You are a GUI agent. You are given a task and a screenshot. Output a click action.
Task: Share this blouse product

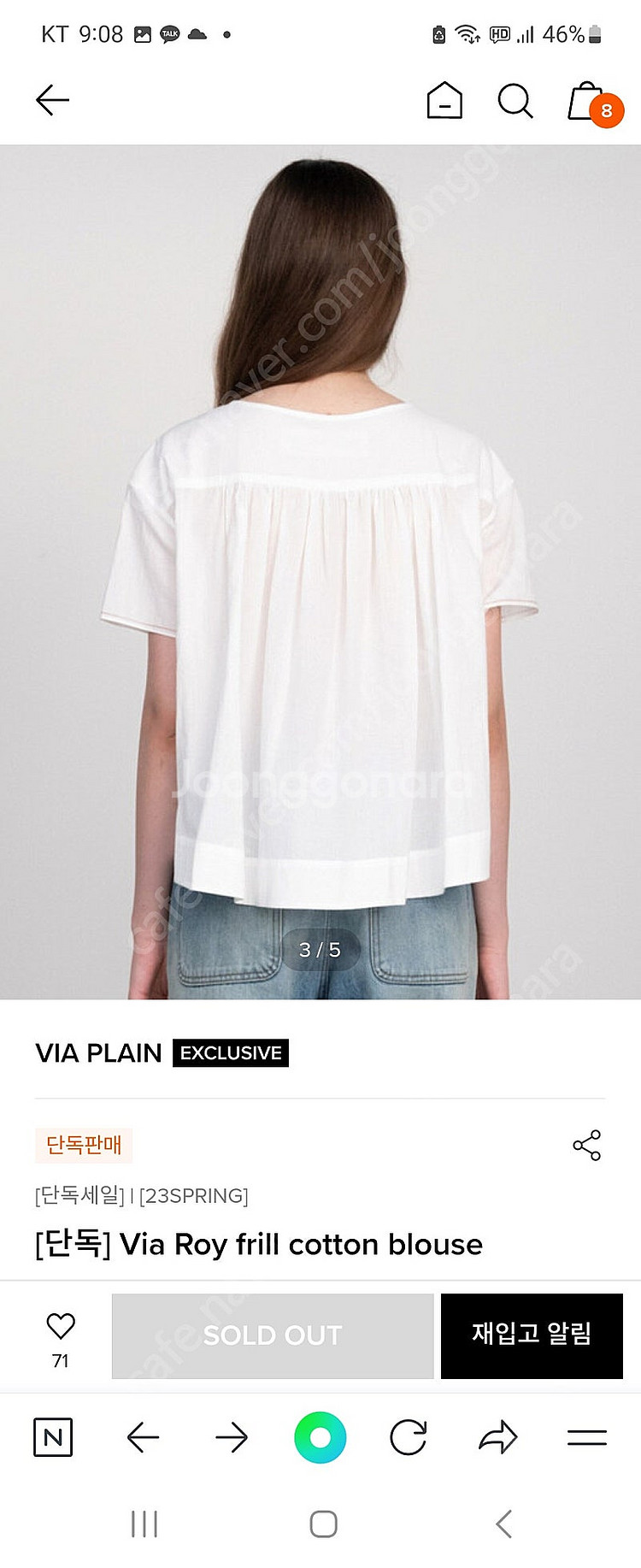(586, 1145)
